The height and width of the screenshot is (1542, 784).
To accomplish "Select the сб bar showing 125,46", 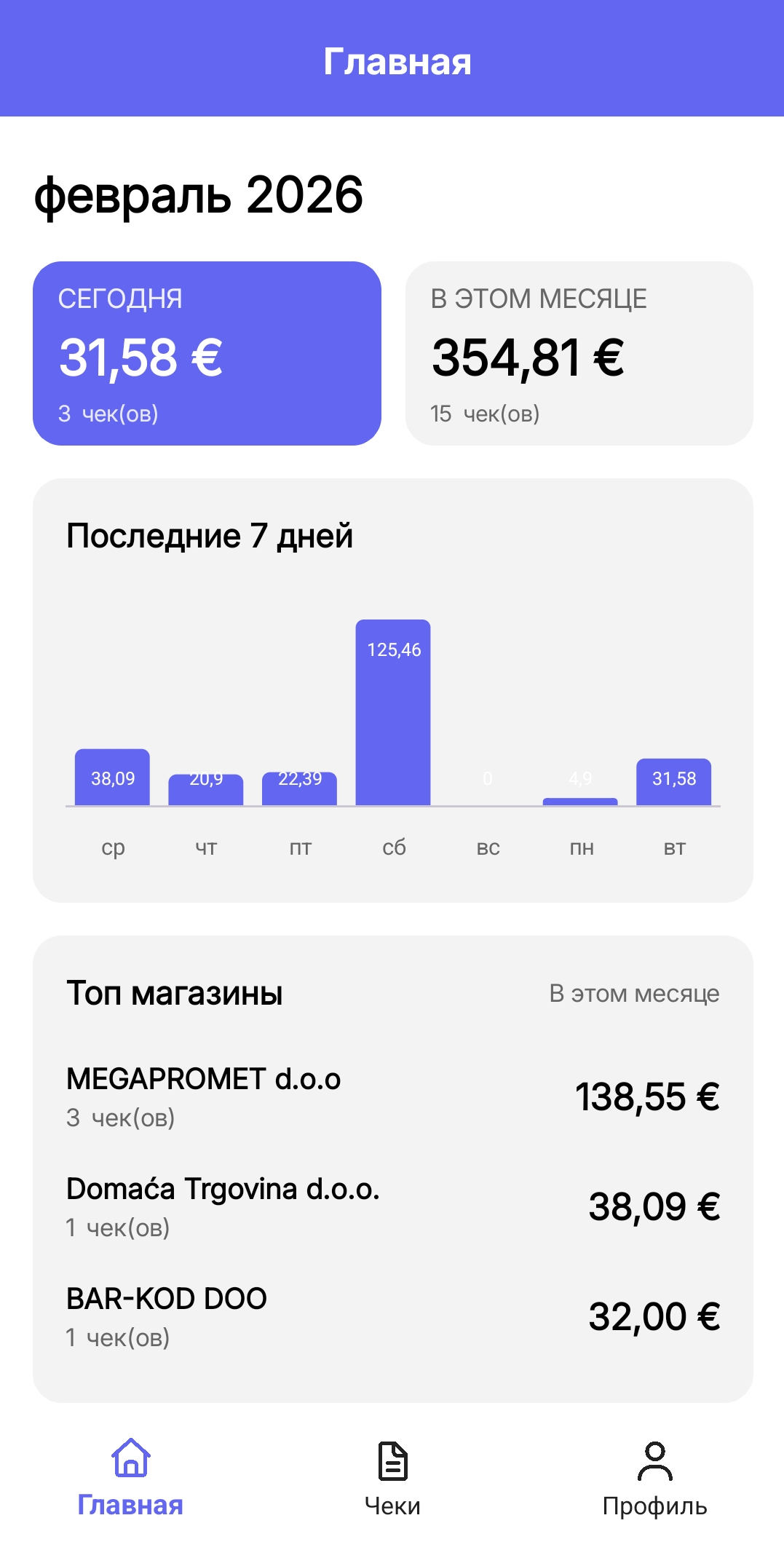I will coord(394,713).
